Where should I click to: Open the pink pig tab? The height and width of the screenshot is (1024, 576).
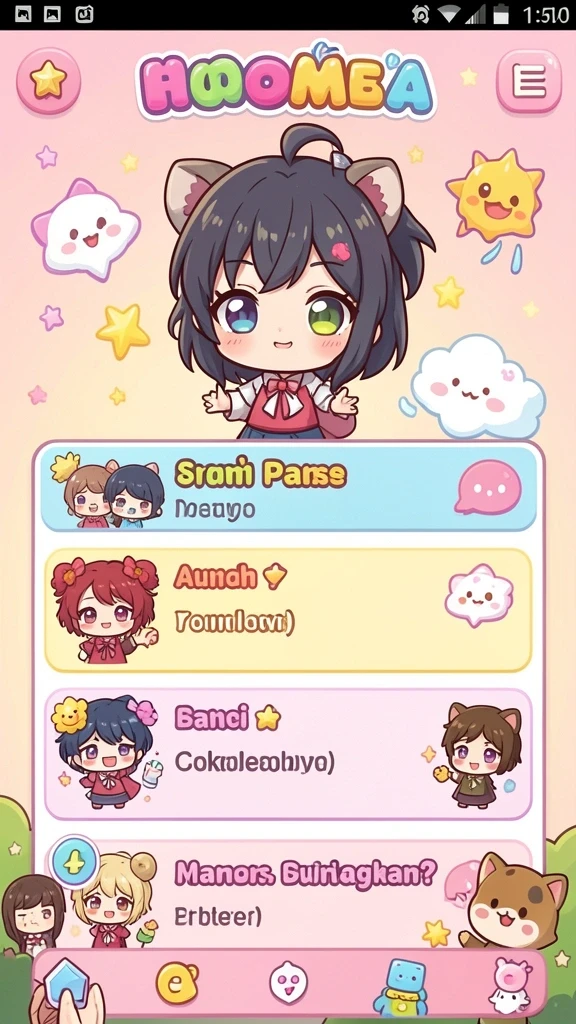[509, 985]
